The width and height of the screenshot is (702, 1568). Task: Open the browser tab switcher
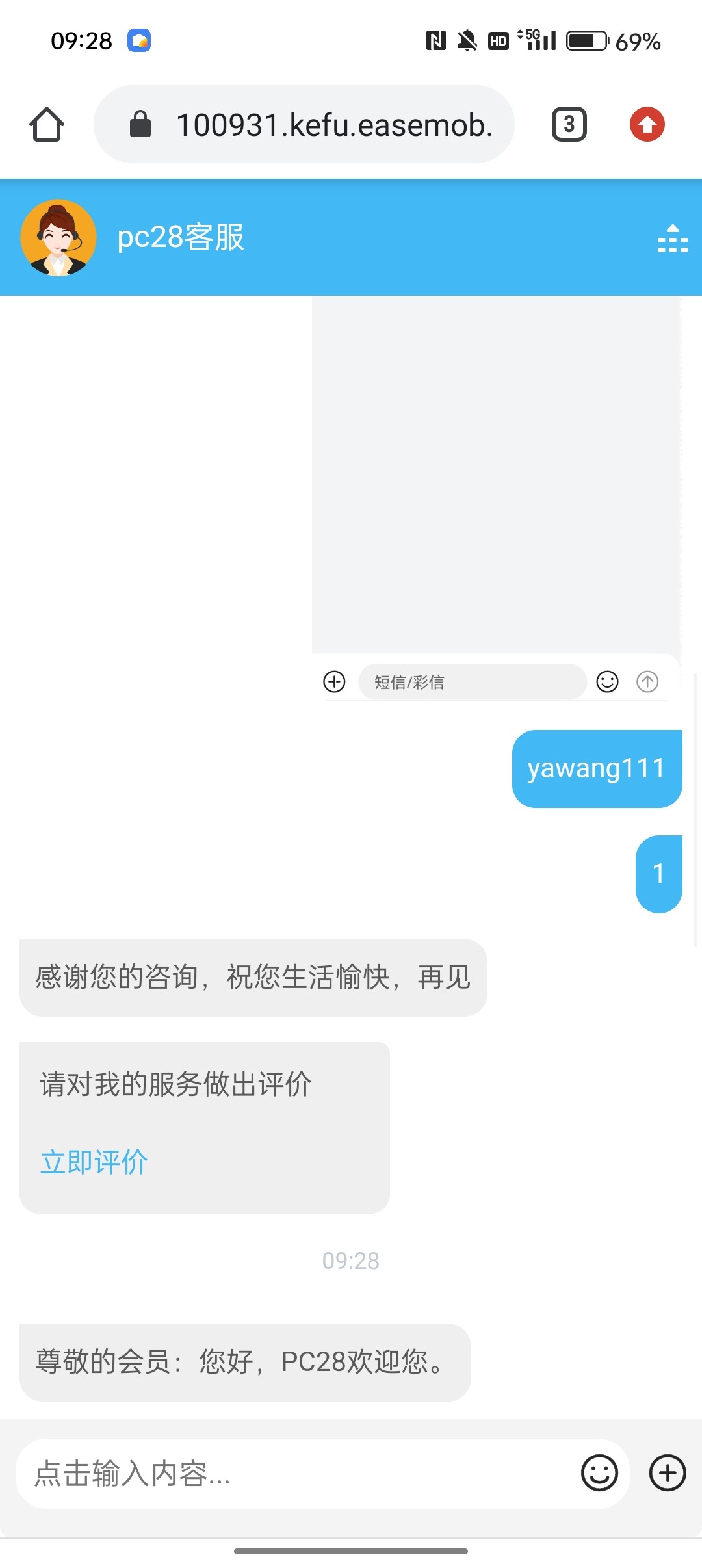569,124
